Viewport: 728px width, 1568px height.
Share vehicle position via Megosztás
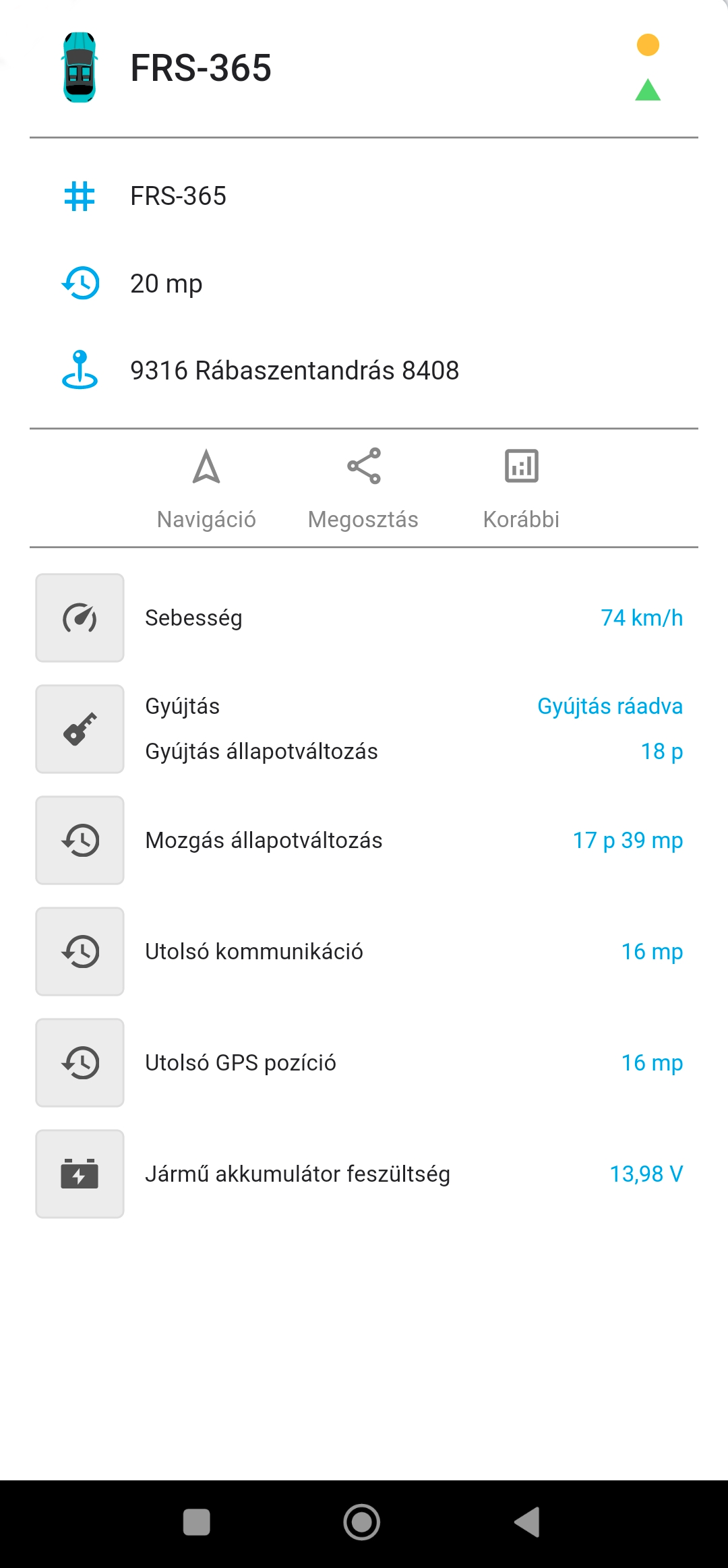[x=363, y=487]
